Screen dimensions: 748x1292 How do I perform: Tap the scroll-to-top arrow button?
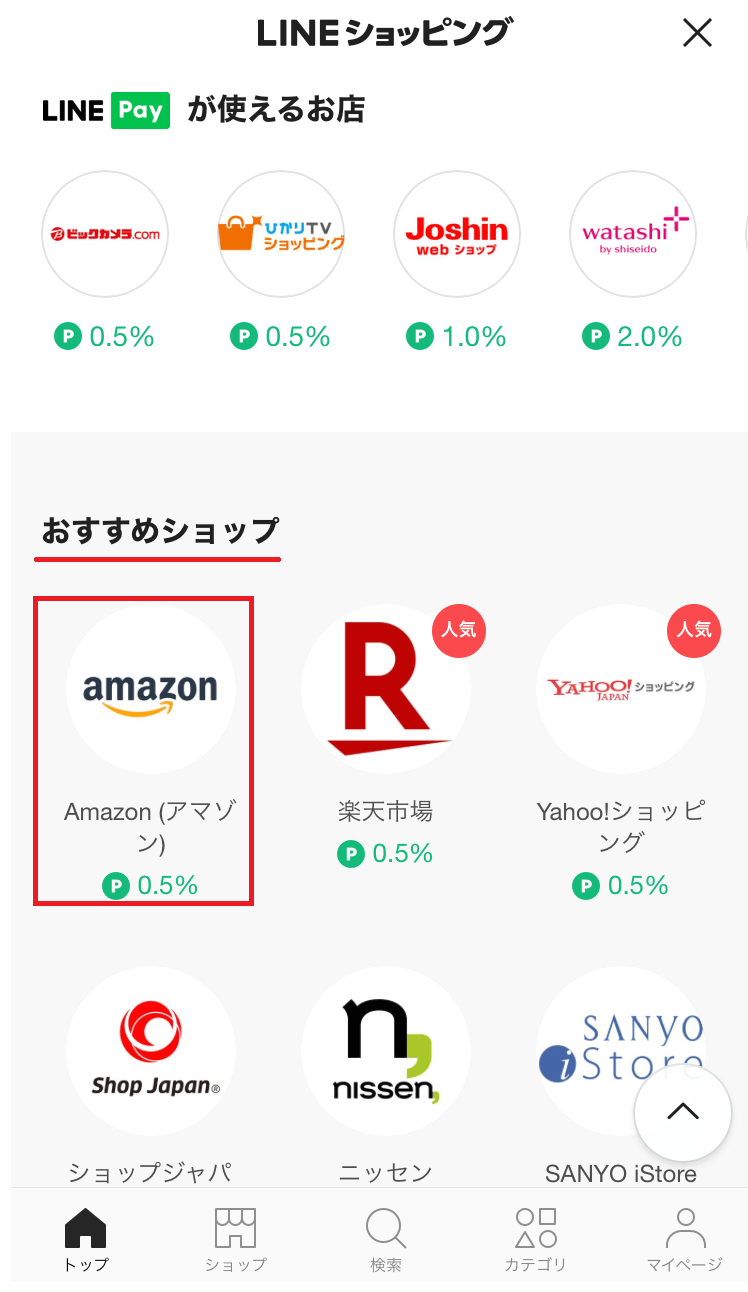pyautogui.click(x=683, y=1112)
